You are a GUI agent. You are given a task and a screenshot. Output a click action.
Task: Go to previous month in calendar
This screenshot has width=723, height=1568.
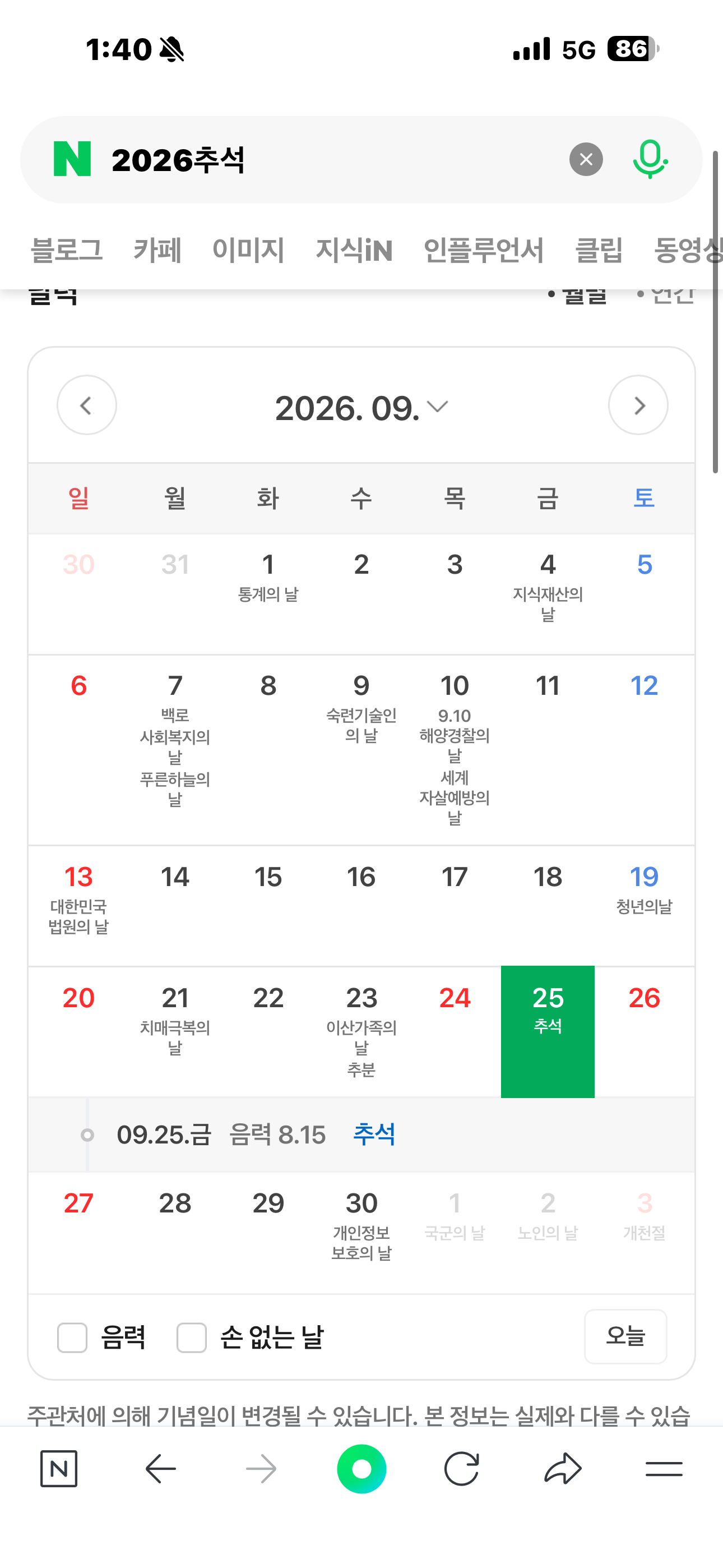86,405
